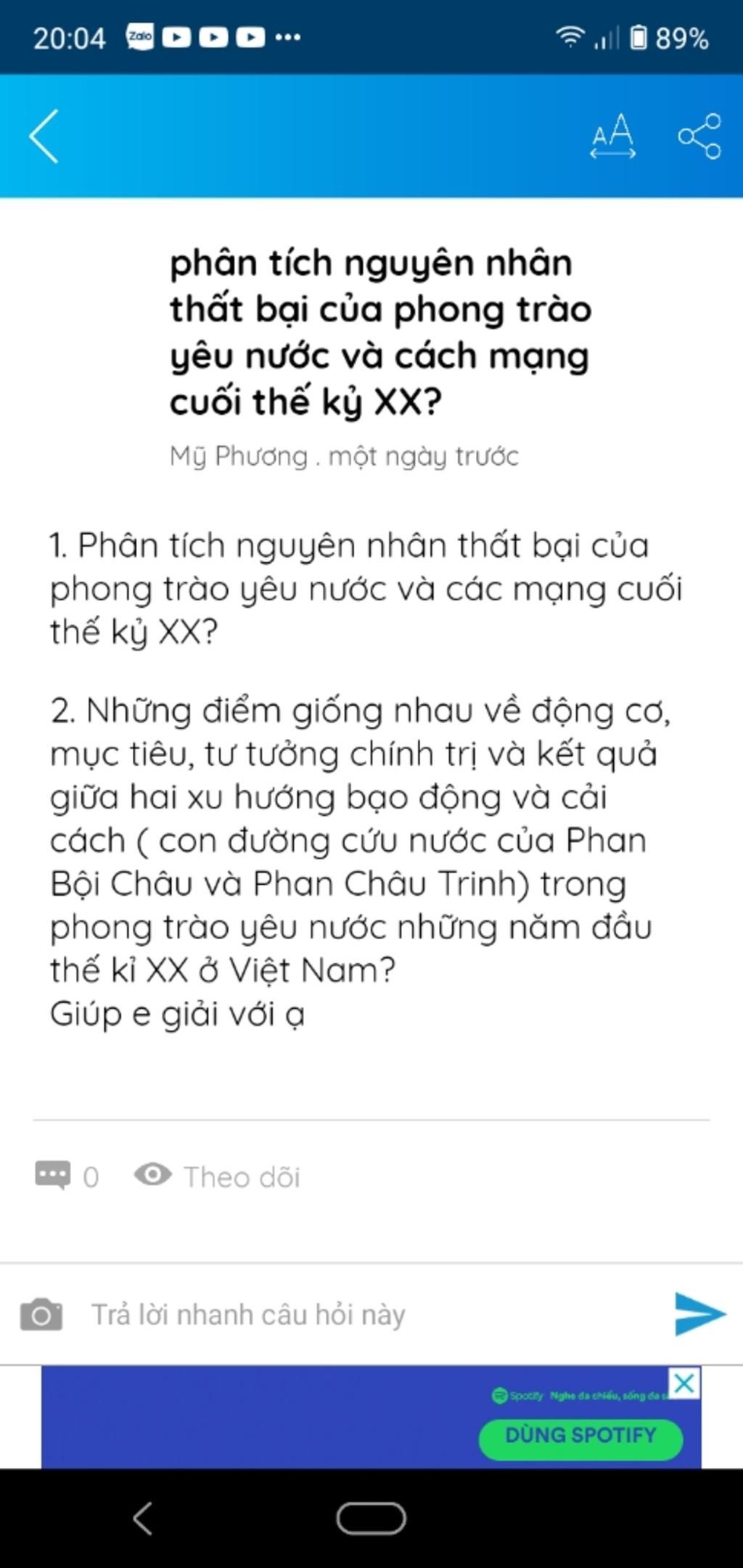Follow this question via Theo dõi
Screen dimensions: 743x1568
pyautogui.click(x=218, y=1176)
